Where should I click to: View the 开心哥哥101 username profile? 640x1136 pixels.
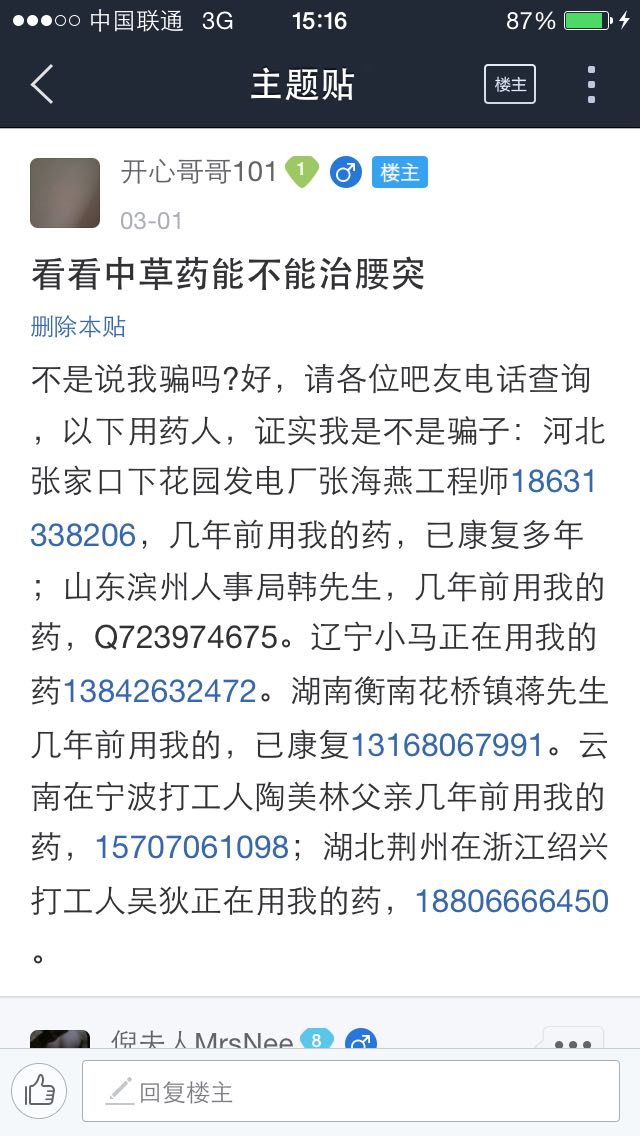pyautogui.click(x=199, y=172)
